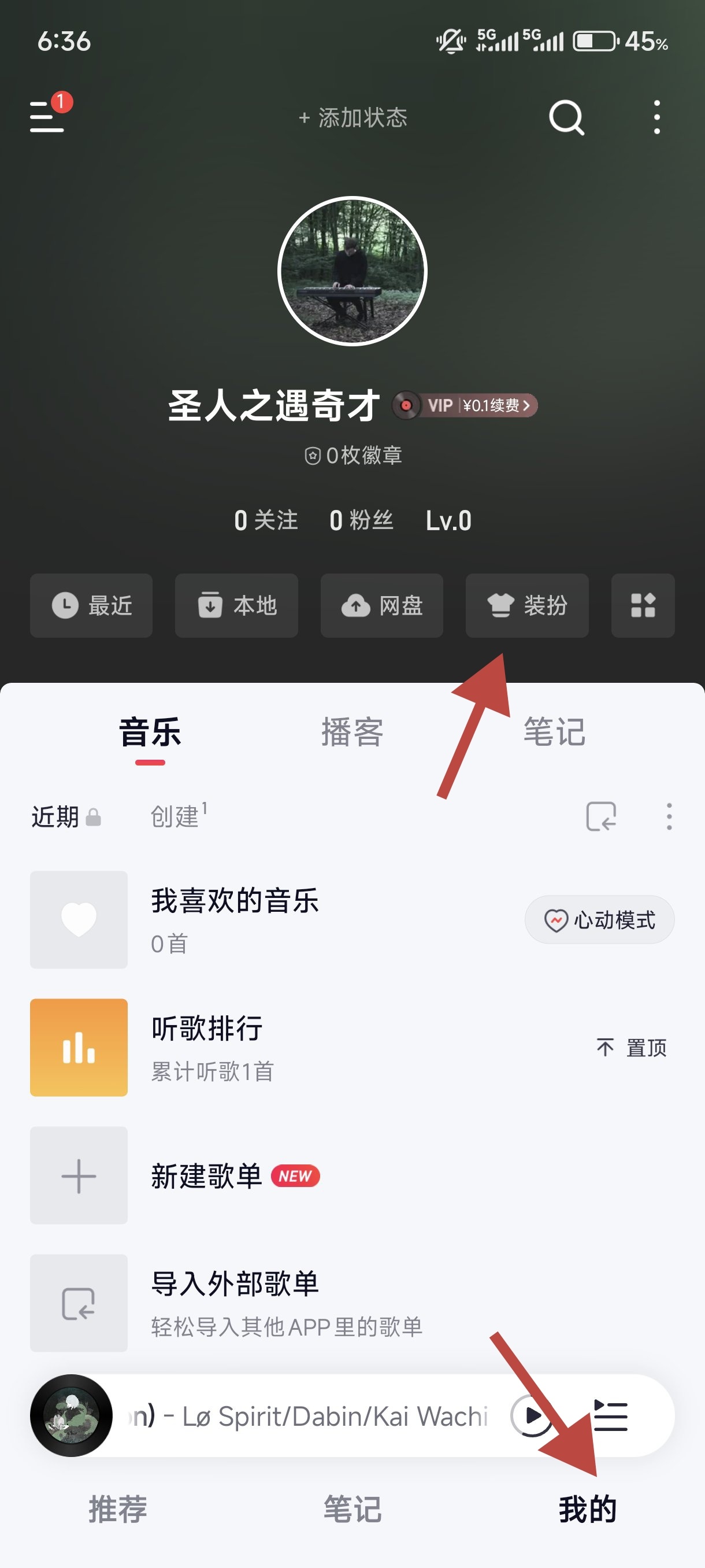This screenshot has width=705, height=1568.
Task: Pin 听歌排行 with 置顶
Action: [632, 1048]
